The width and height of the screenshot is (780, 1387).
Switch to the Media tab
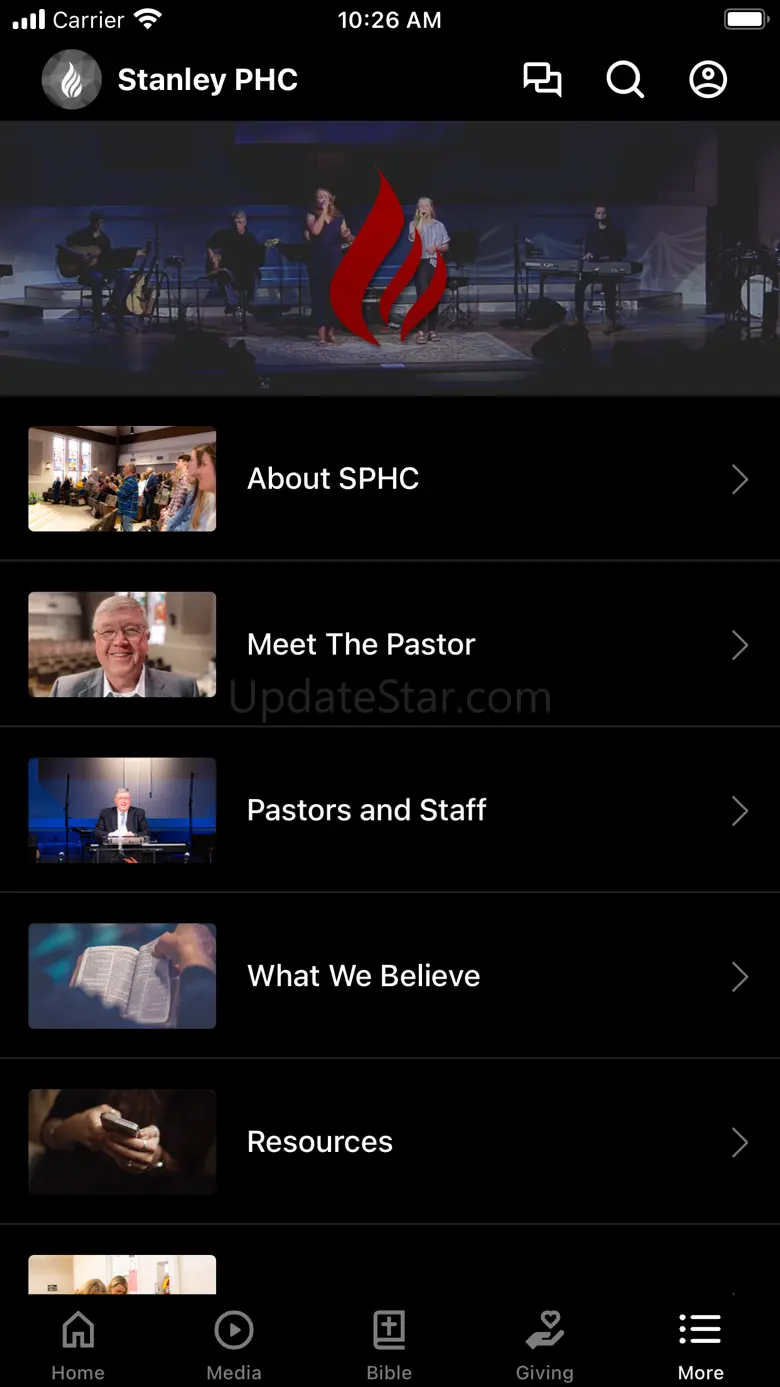[234, 1344]
